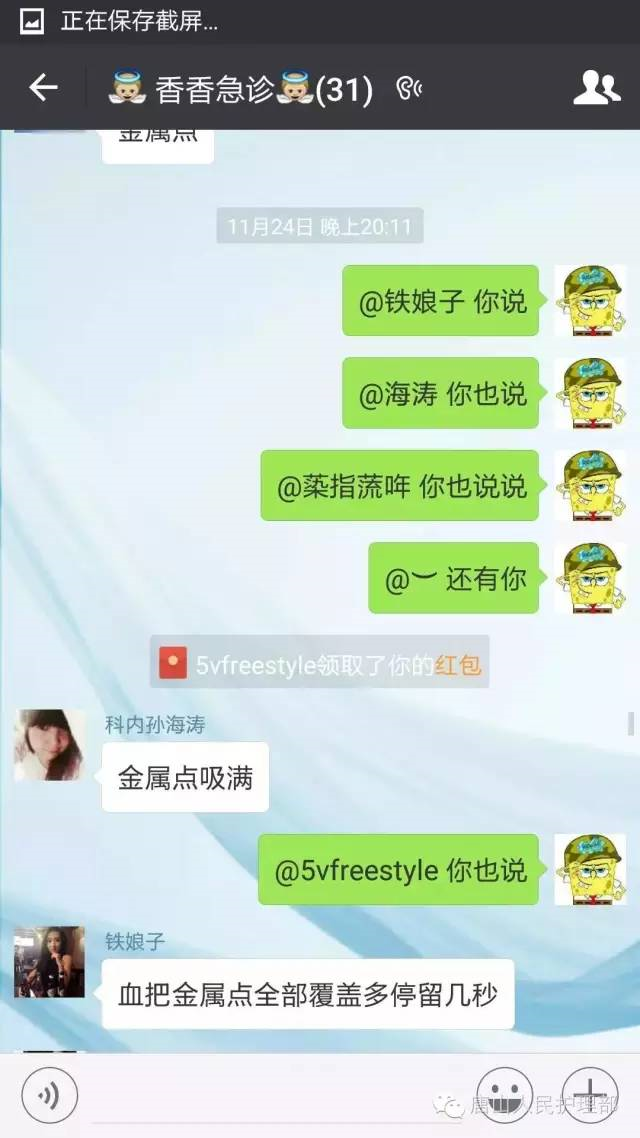Open 科内孙海涛's profile avatar
The height and width of the screenshot is (1138, 640).
[x=49, y=745]
